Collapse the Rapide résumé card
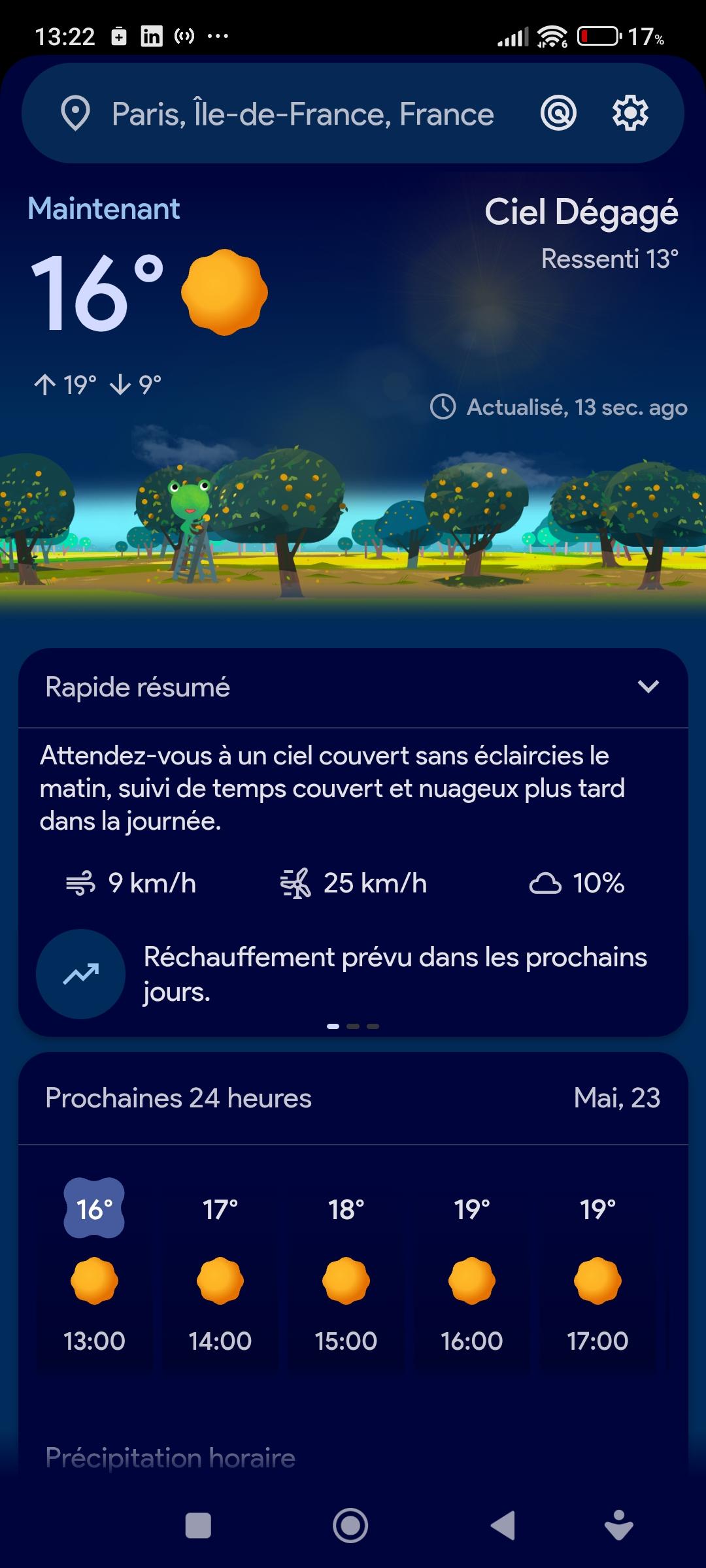This screenshot has height=1568, width=706. [x=648, y=687]
